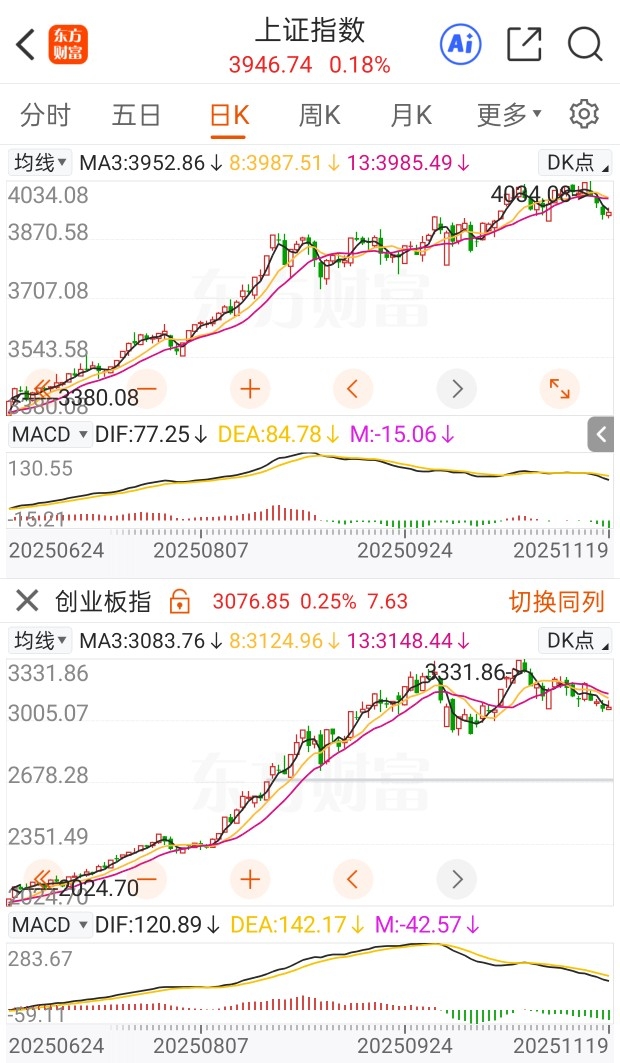Switch to the 分时 tab

[x=45, y=115]
